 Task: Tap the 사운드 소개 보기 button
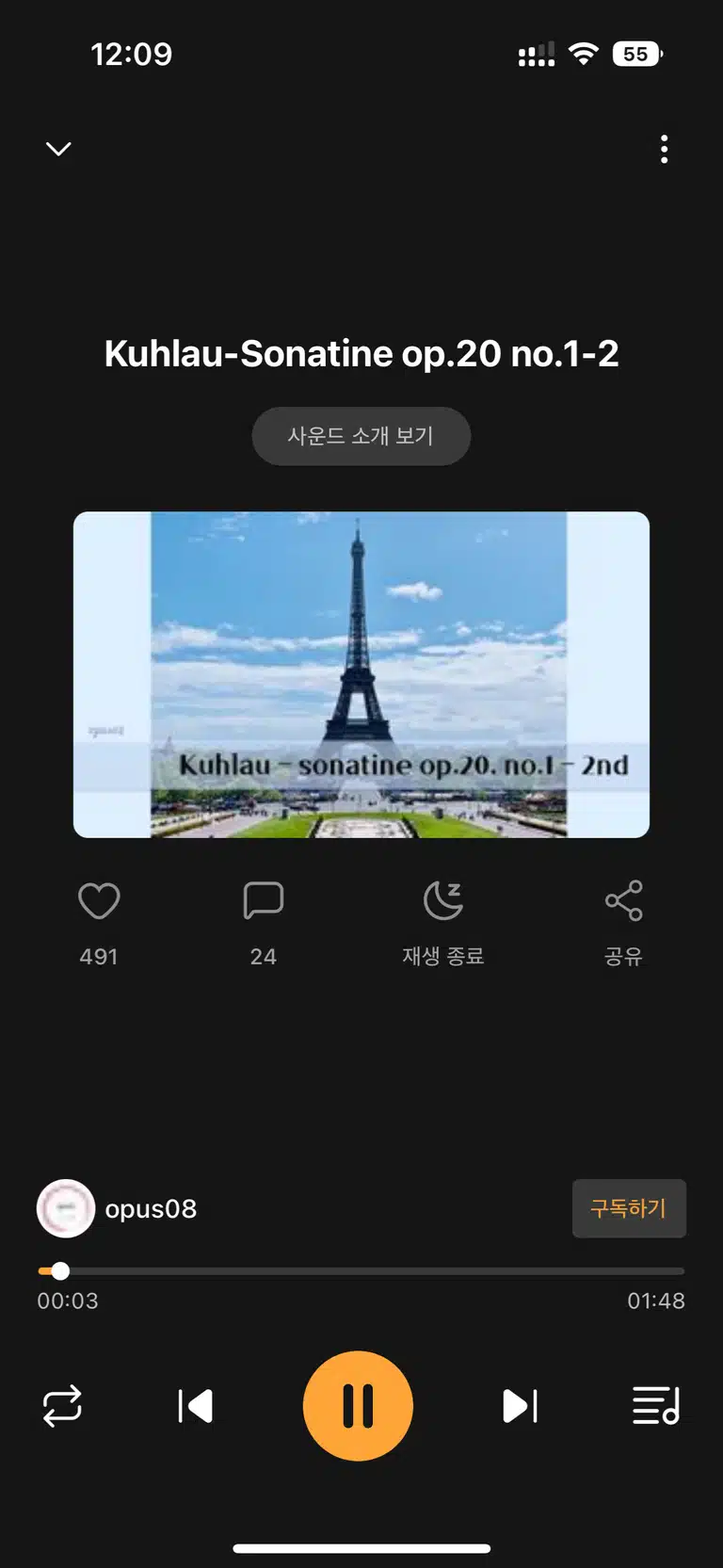361,436
